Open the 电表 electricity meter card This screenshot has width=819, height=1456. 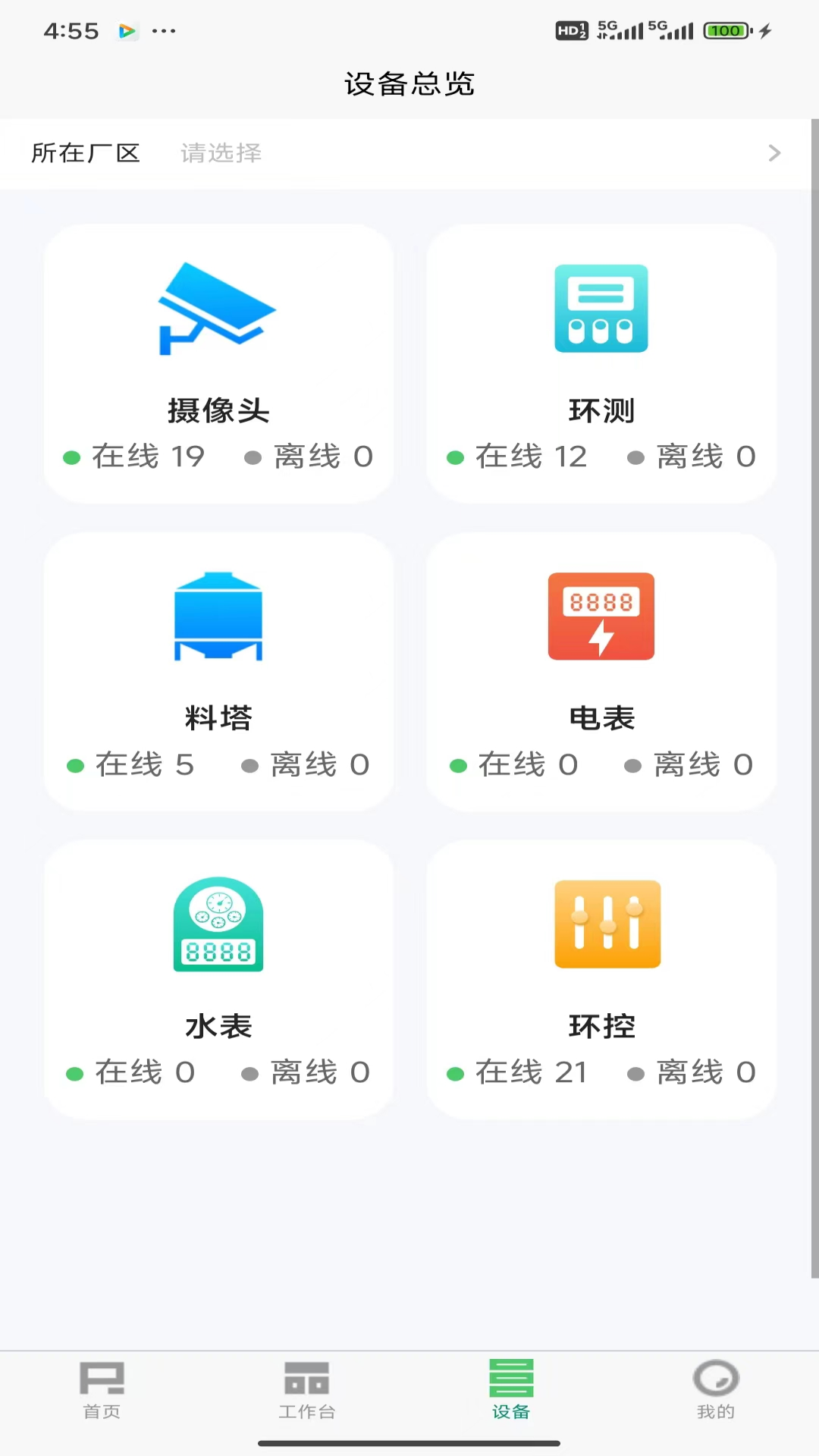pyautogui.click(x=601, y=672)
